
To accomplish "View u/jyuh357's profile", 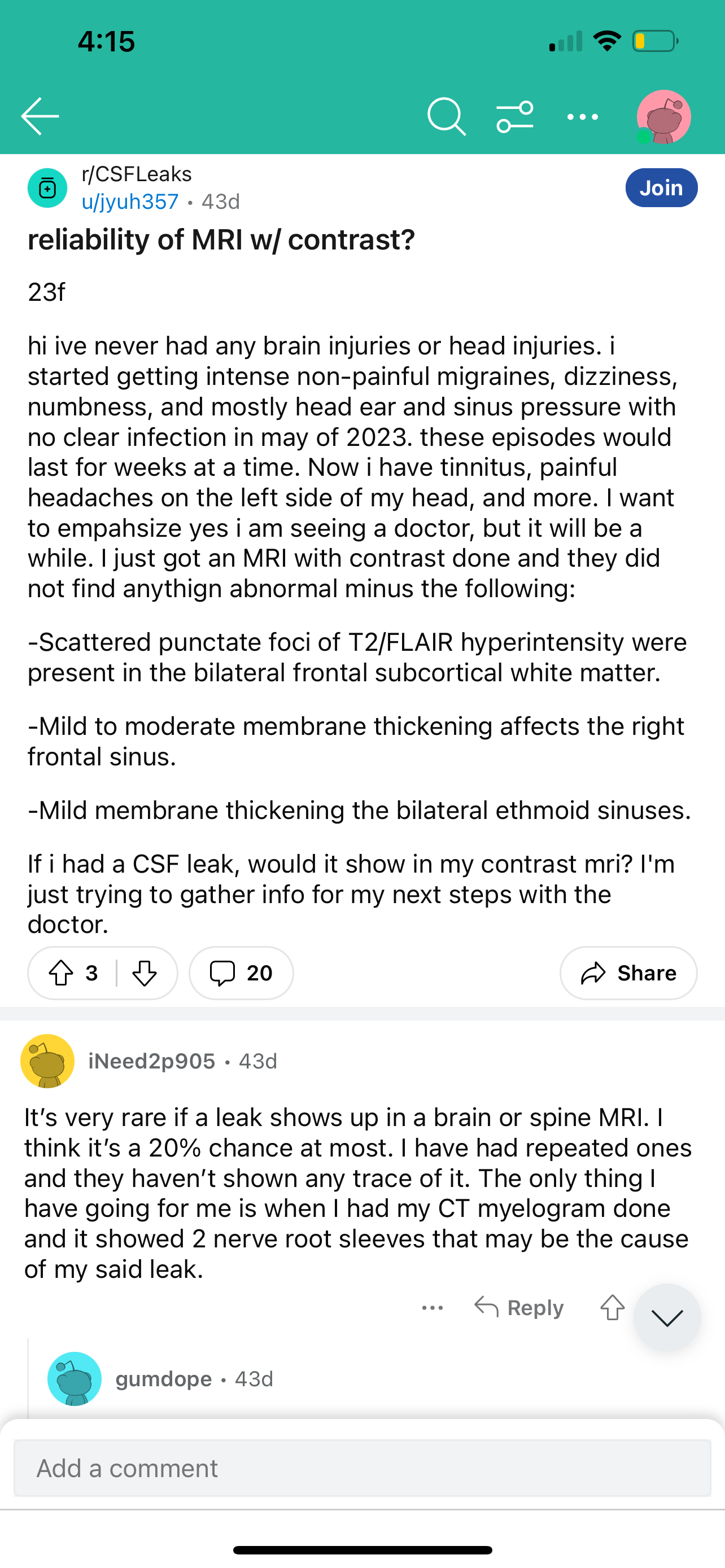I will (x=130, y=202).
